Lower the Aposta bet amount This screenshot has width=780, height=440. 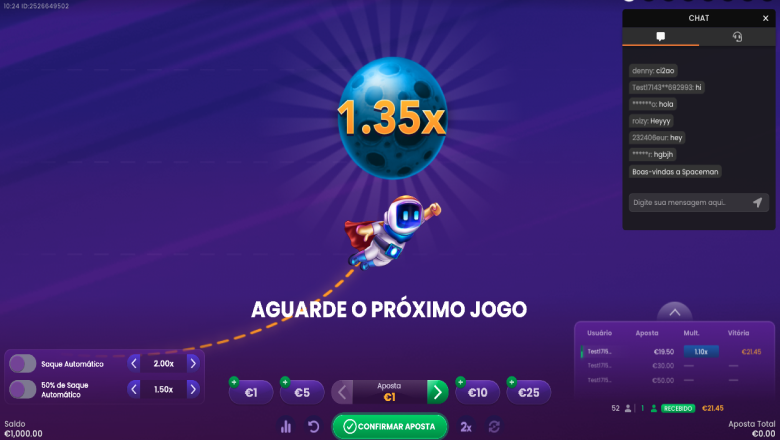[341, 392]
